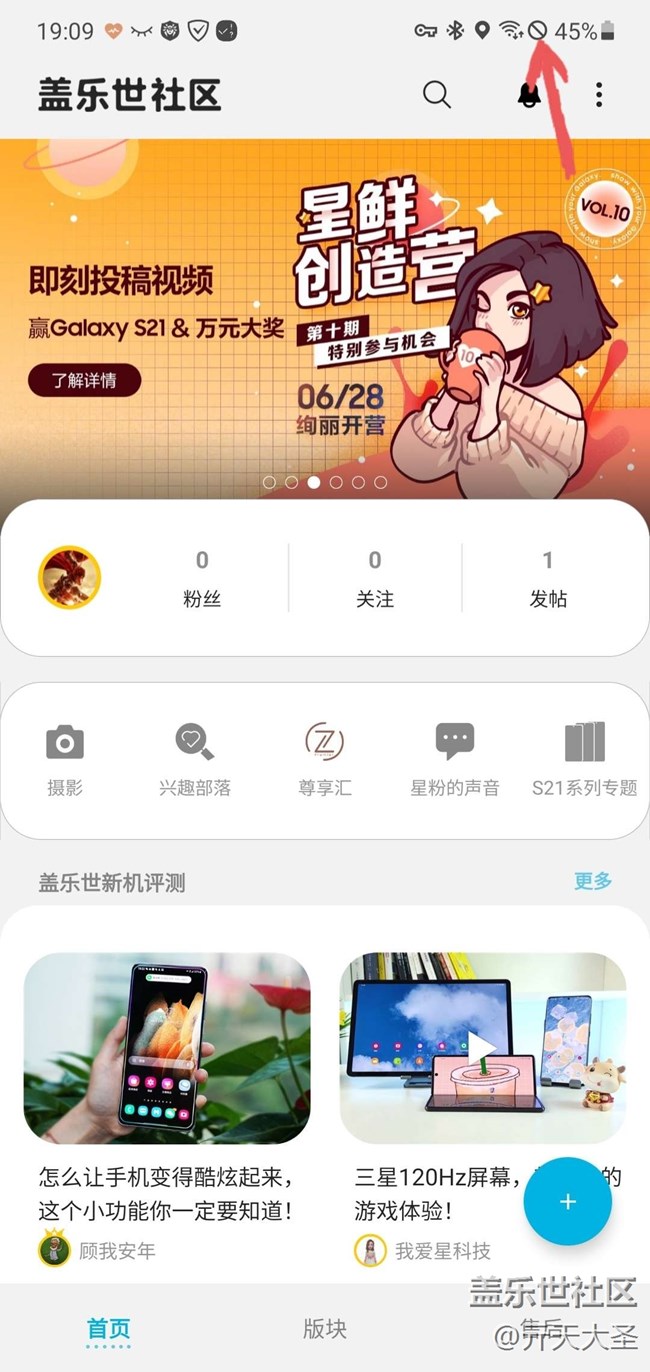Switch to the 首页 tab
This screenshot has height=1372, width=650.
pos(108,1329)
